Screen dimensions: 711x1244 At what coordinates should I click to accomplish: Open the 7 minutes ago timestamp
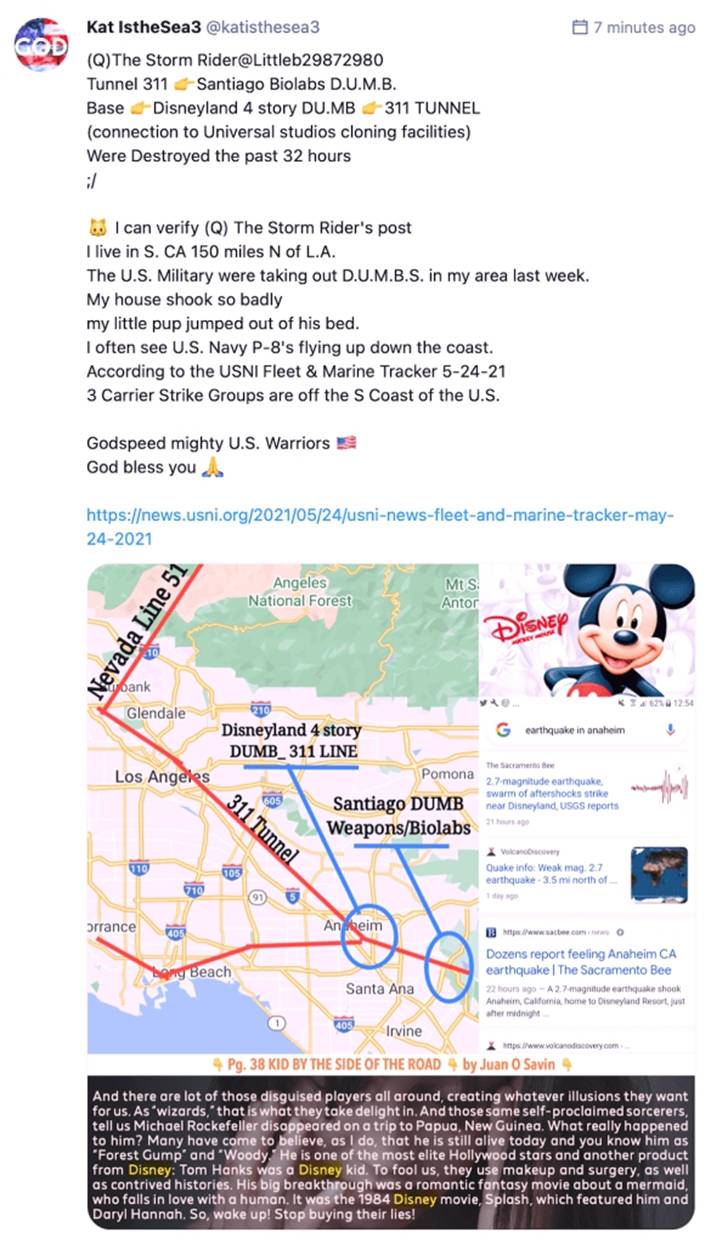pos(643,28)
